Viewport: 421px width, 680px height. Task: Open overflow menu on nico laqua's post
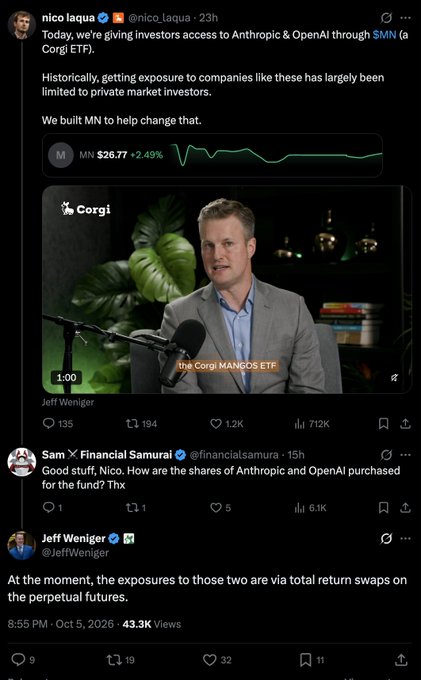click(405, 18)
